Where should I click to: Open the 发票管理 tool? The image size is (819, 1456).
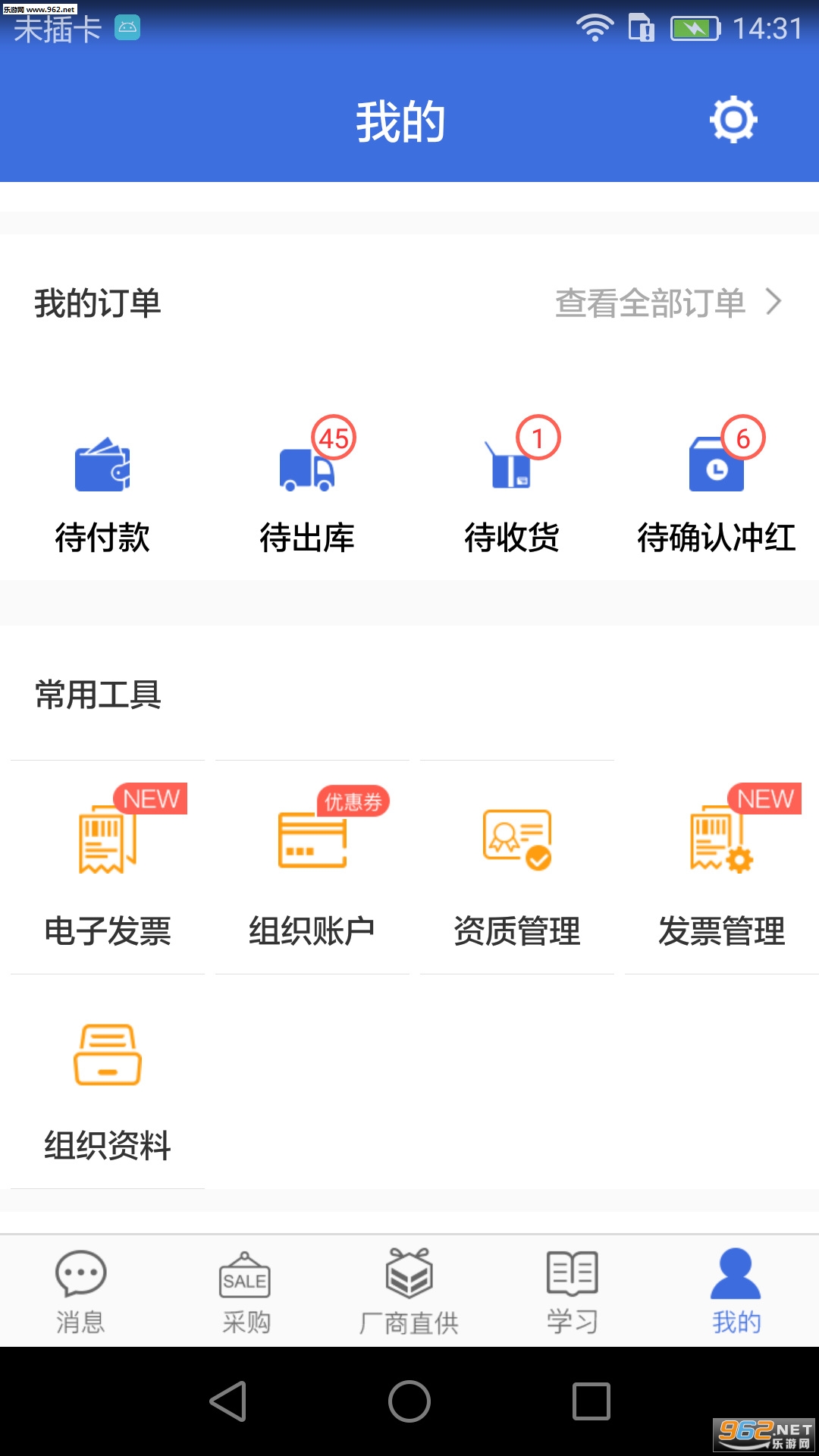pos(721,868)
